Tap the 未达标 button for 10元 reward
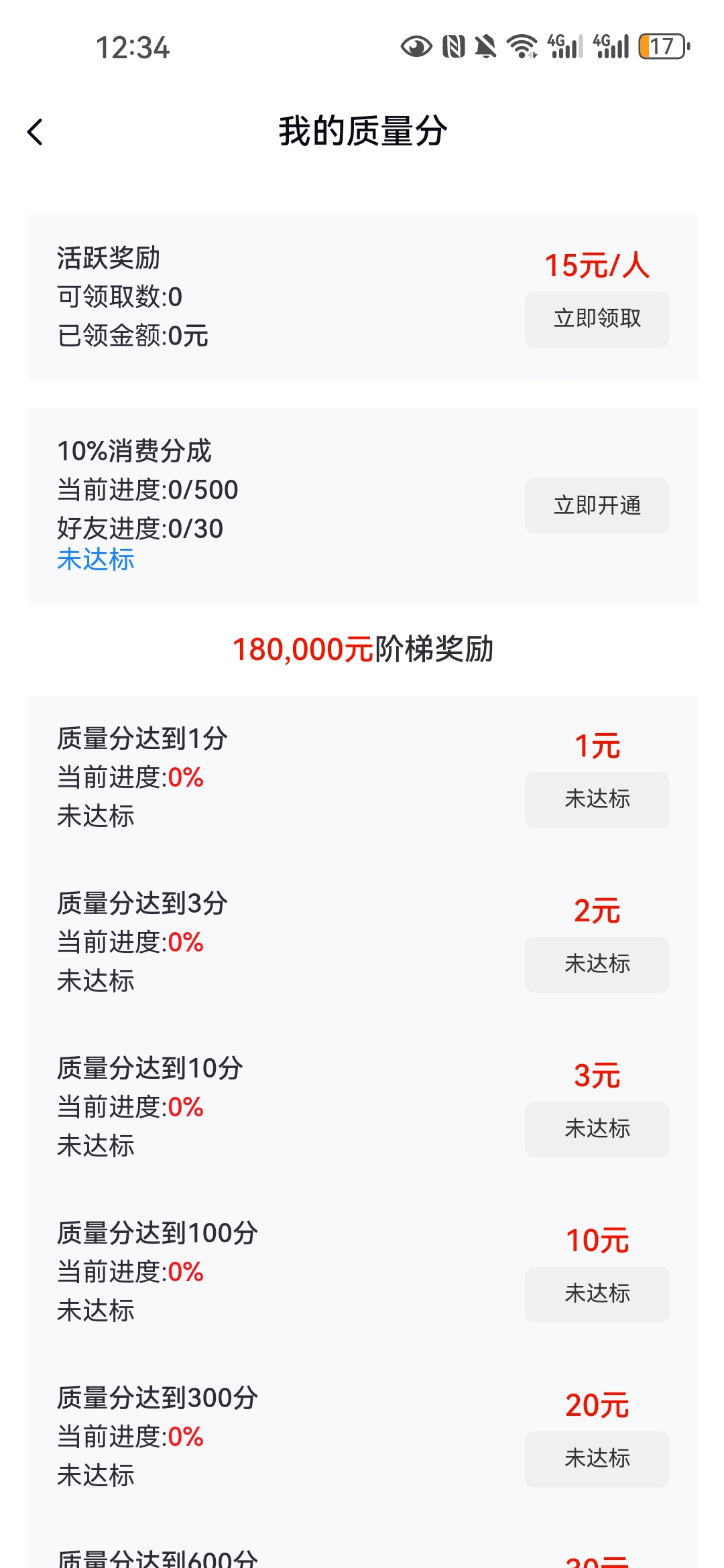Screen dimensions: 724x1568 (597, 1294)
